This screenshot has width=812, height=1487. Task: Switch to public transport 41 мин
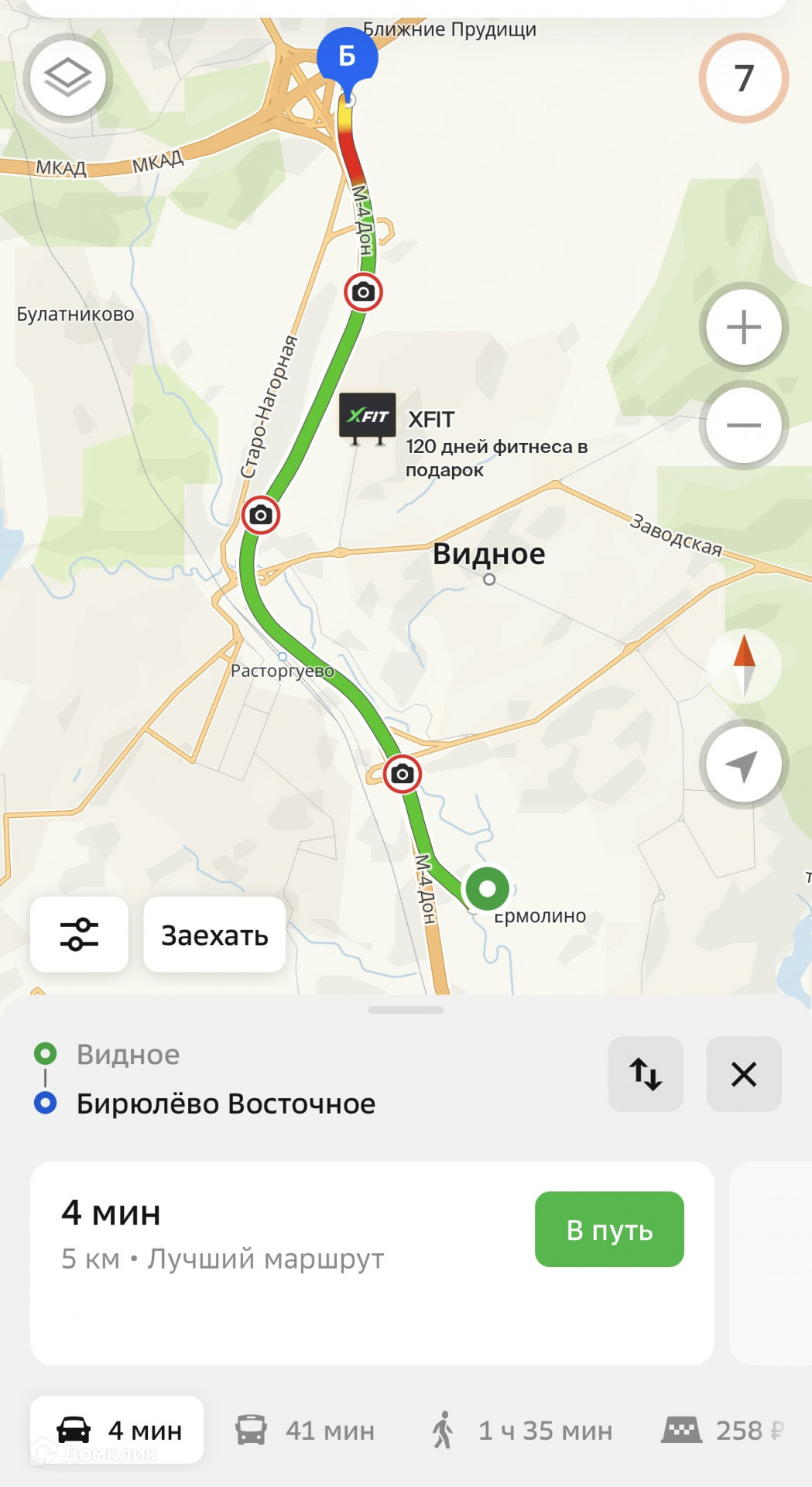(306, 1430)
